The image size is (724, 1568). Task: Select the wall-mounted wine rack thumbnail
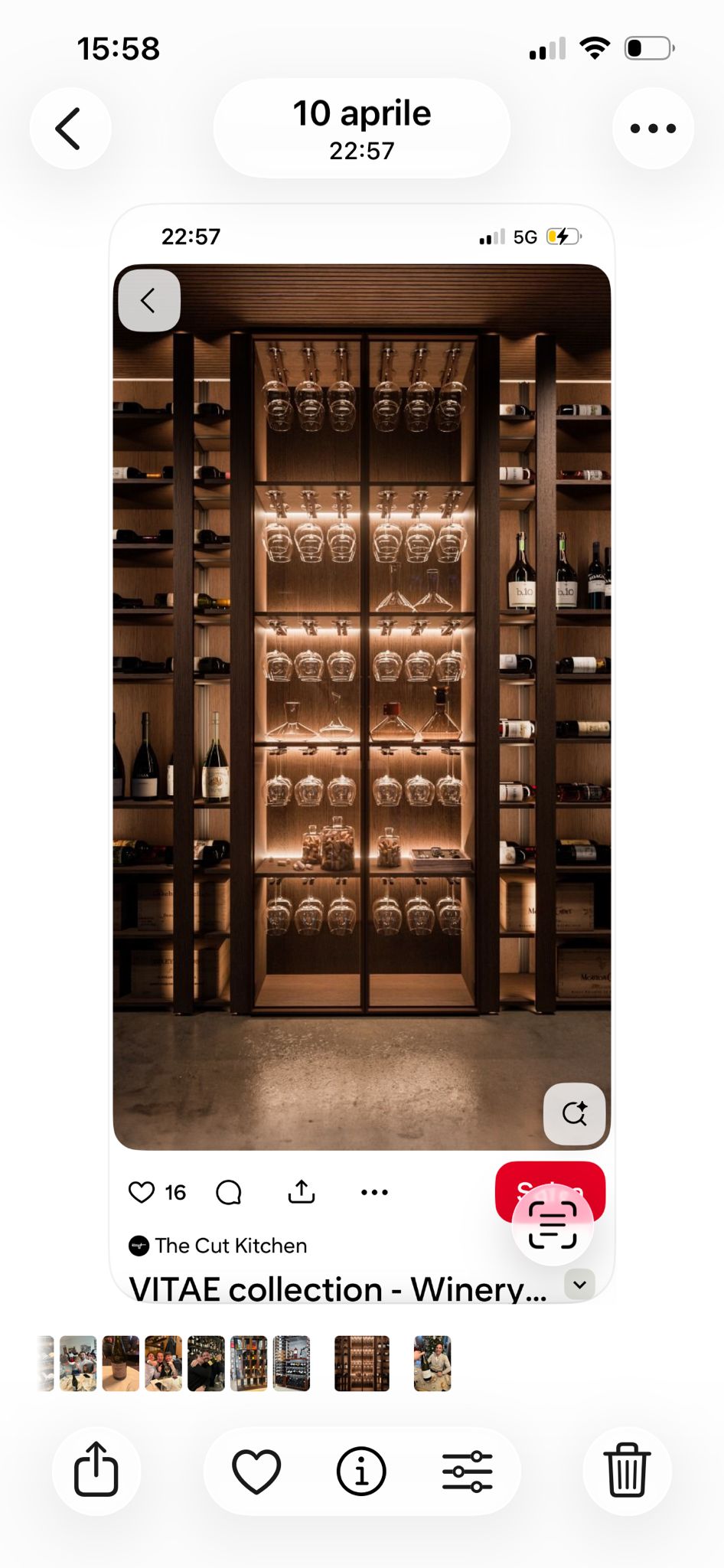click(292, 1363)
